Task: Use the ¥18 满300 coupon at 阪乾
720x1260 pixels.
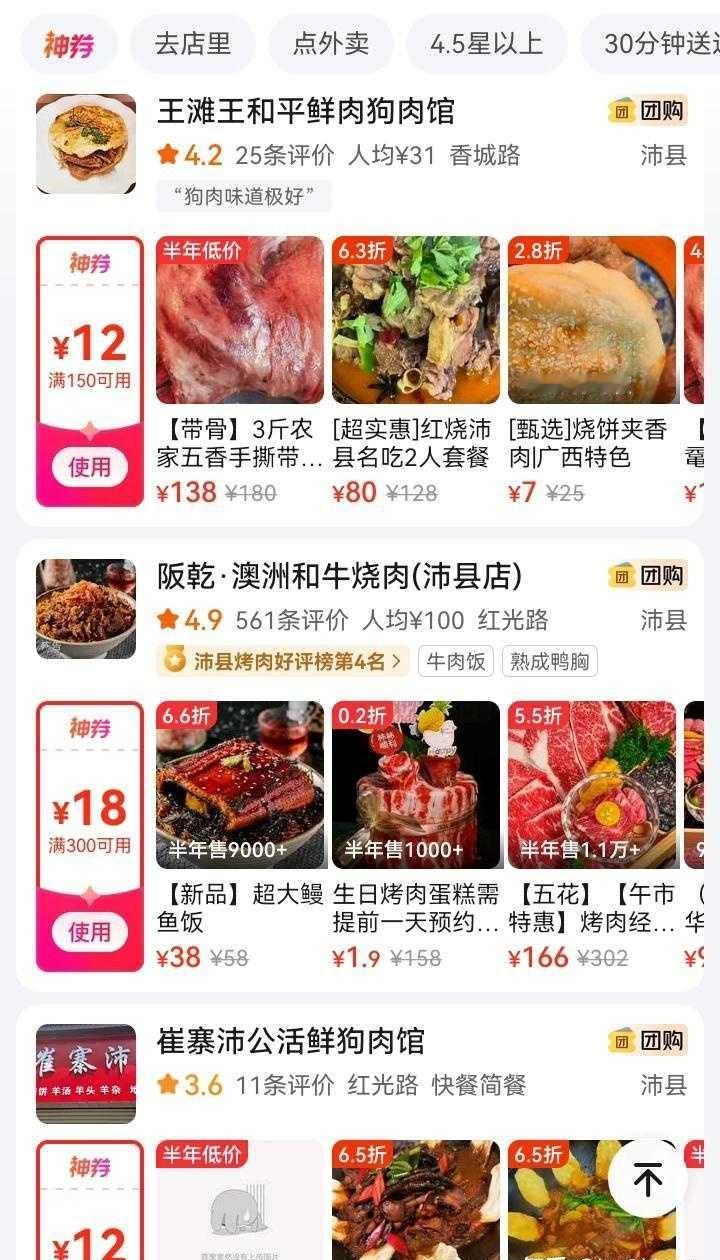Action: 89,932
